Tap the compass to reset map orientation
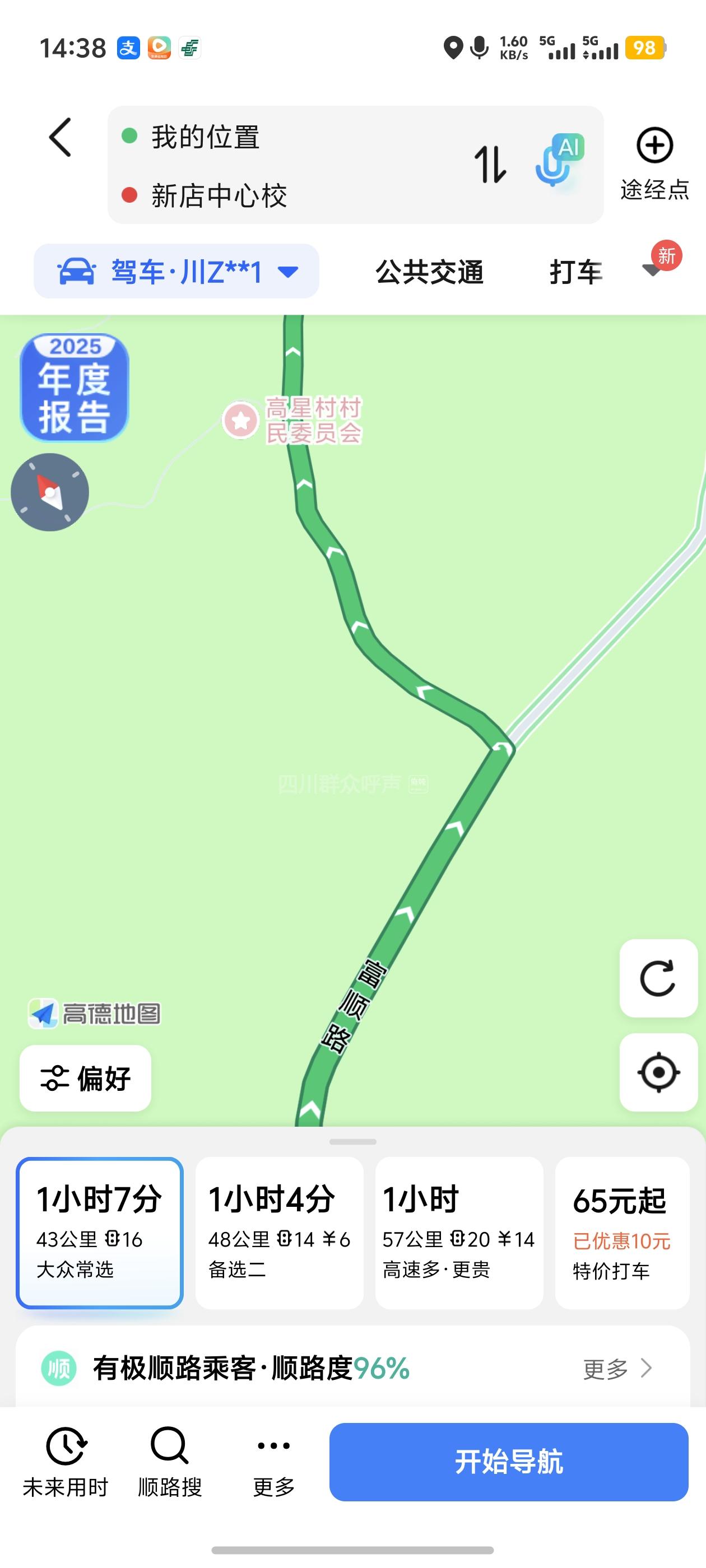 point(50,492)
